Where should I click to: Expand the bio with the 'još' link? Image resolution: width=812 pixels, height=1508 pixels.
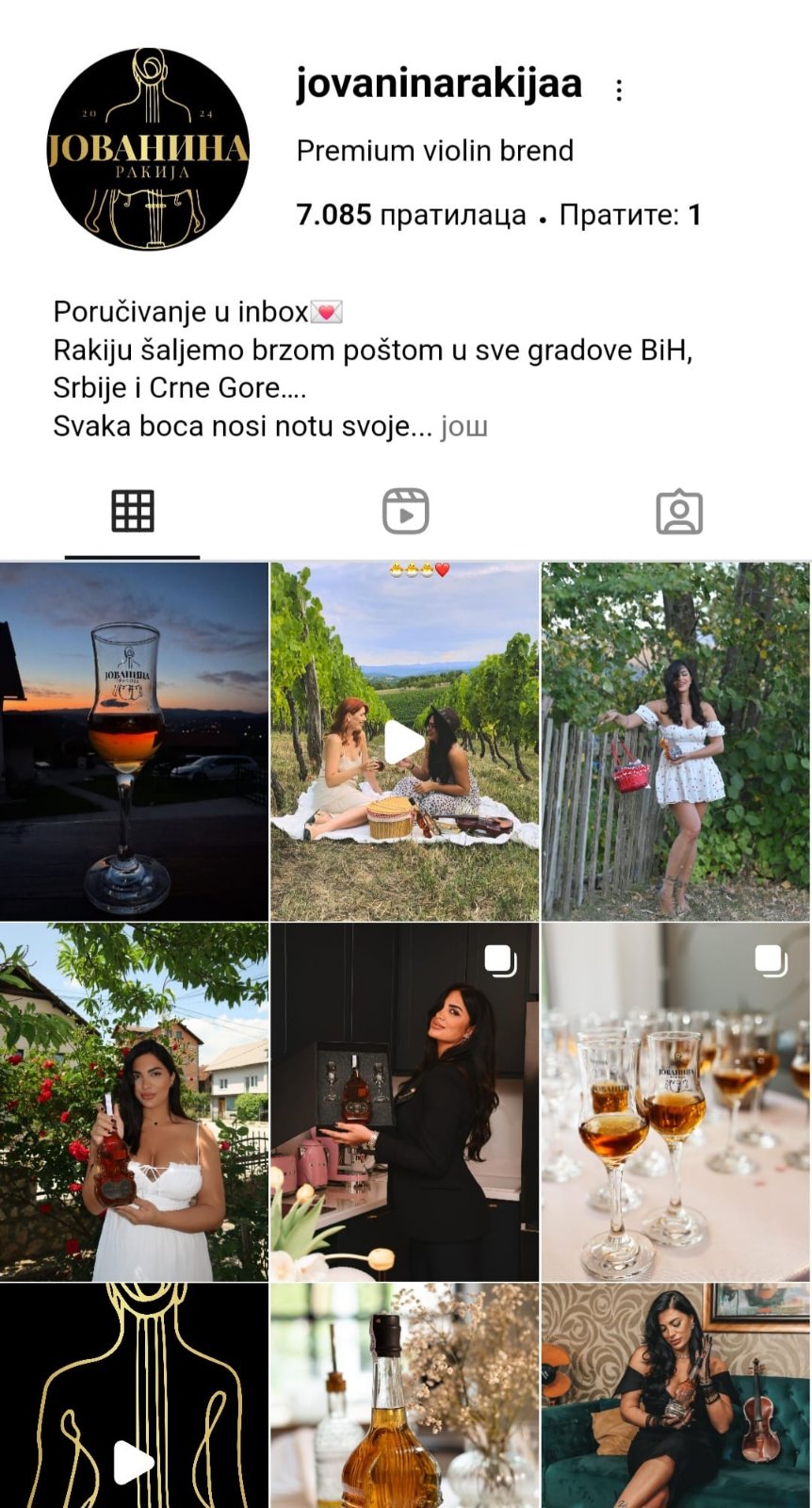pos(463,426)
